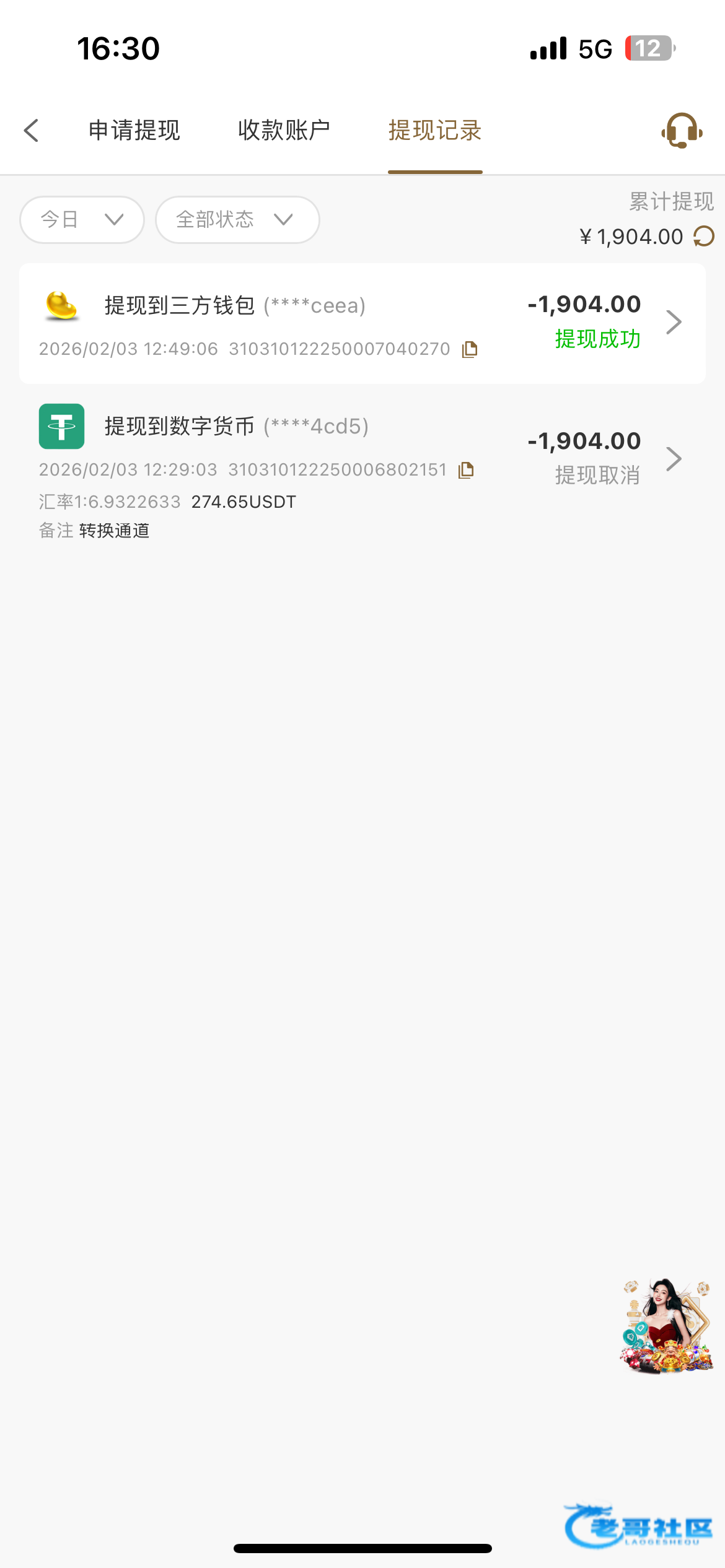Switch to the 申请提现 tab

134,131
